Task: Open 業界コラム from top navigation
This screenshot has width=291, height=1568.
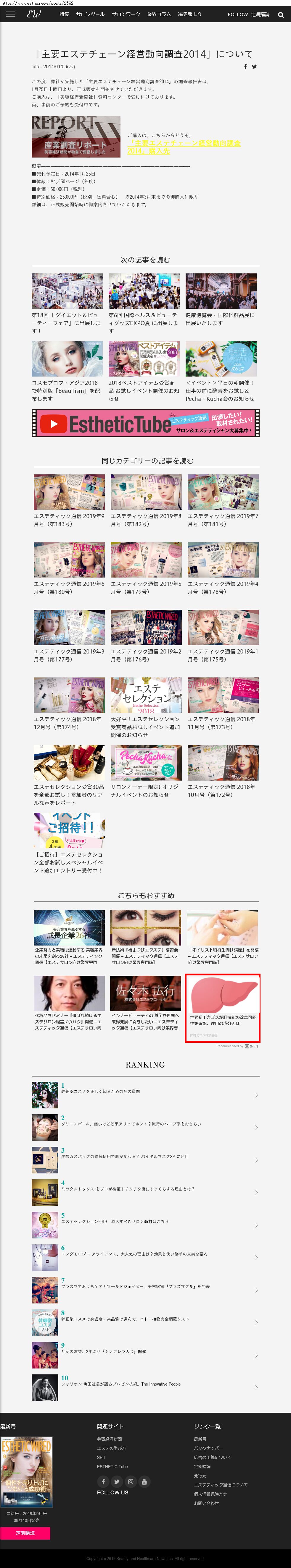Action: (159, 14)
